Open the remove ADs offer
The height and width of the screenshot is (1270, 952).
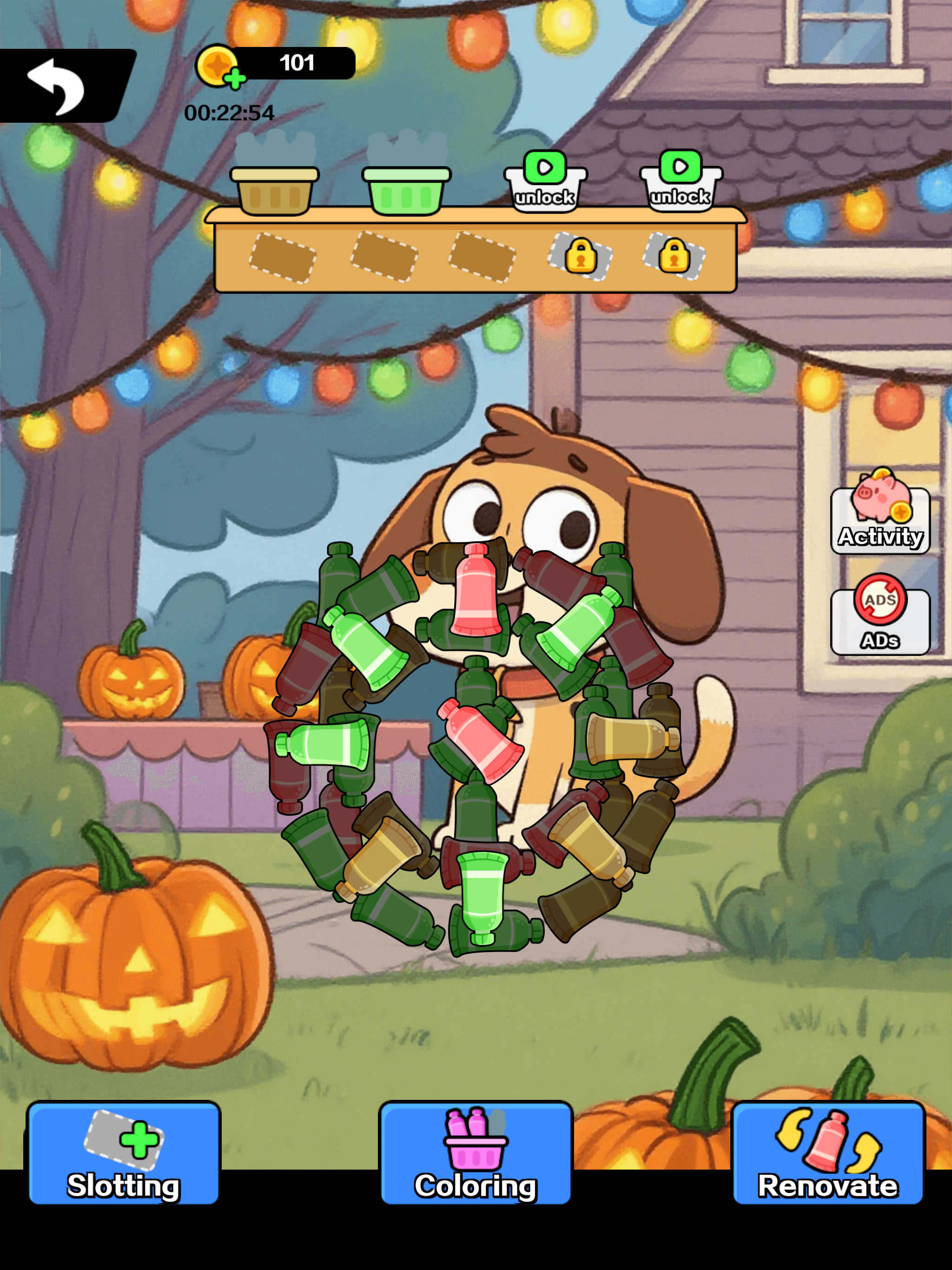pyautogui.click(x=879, y=615)
